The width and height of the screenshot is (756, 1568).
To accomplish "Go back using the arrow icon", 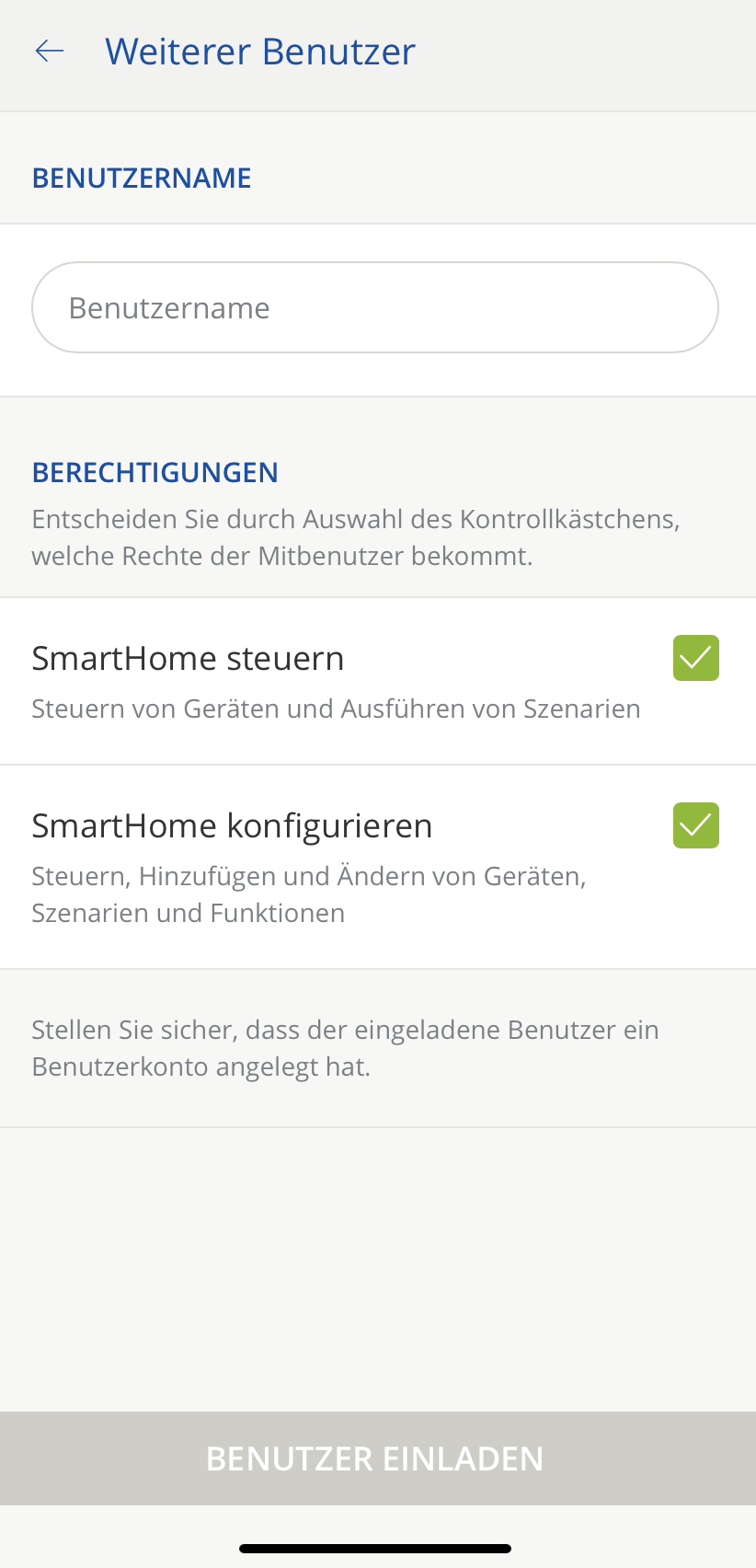I will click(x=50, y=52).
